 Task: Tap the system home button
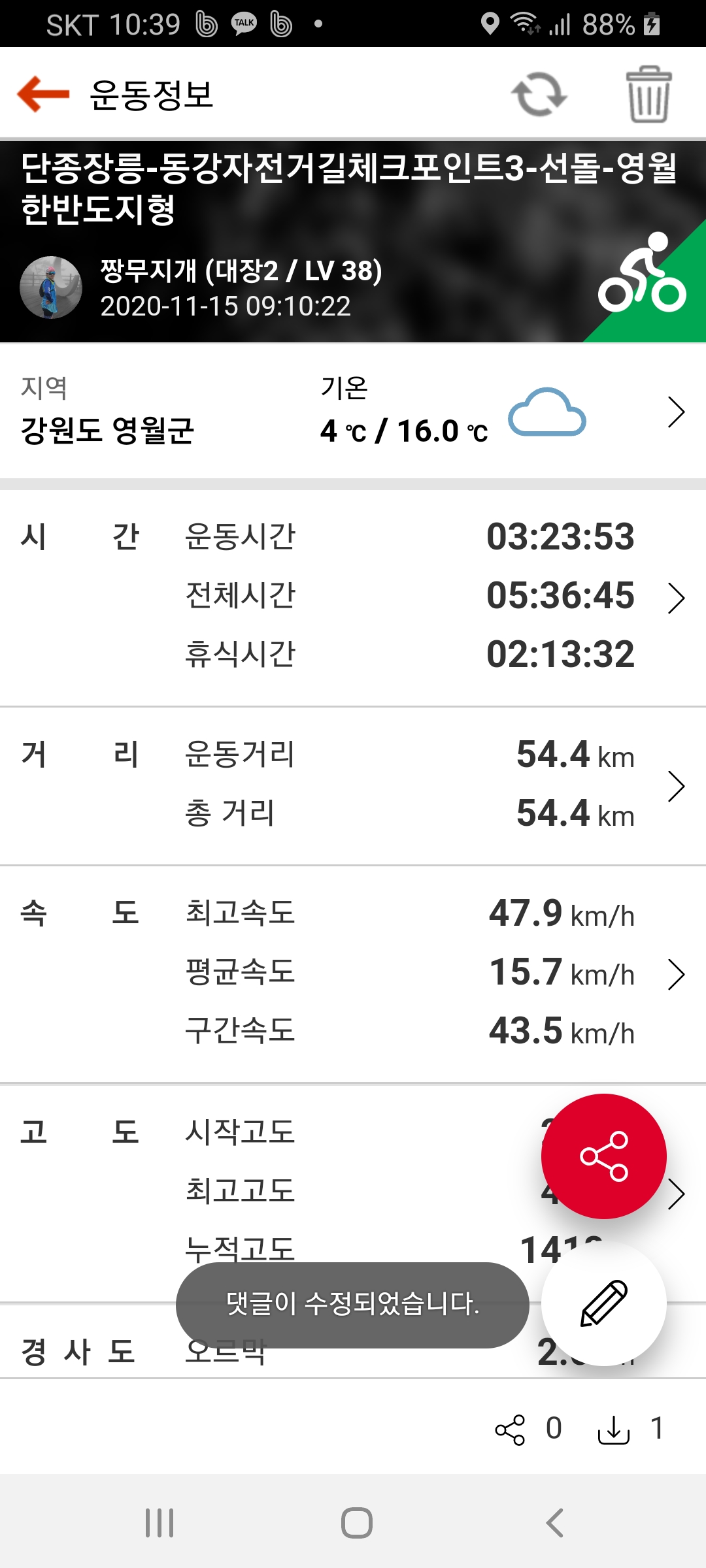click(356, 1523)
